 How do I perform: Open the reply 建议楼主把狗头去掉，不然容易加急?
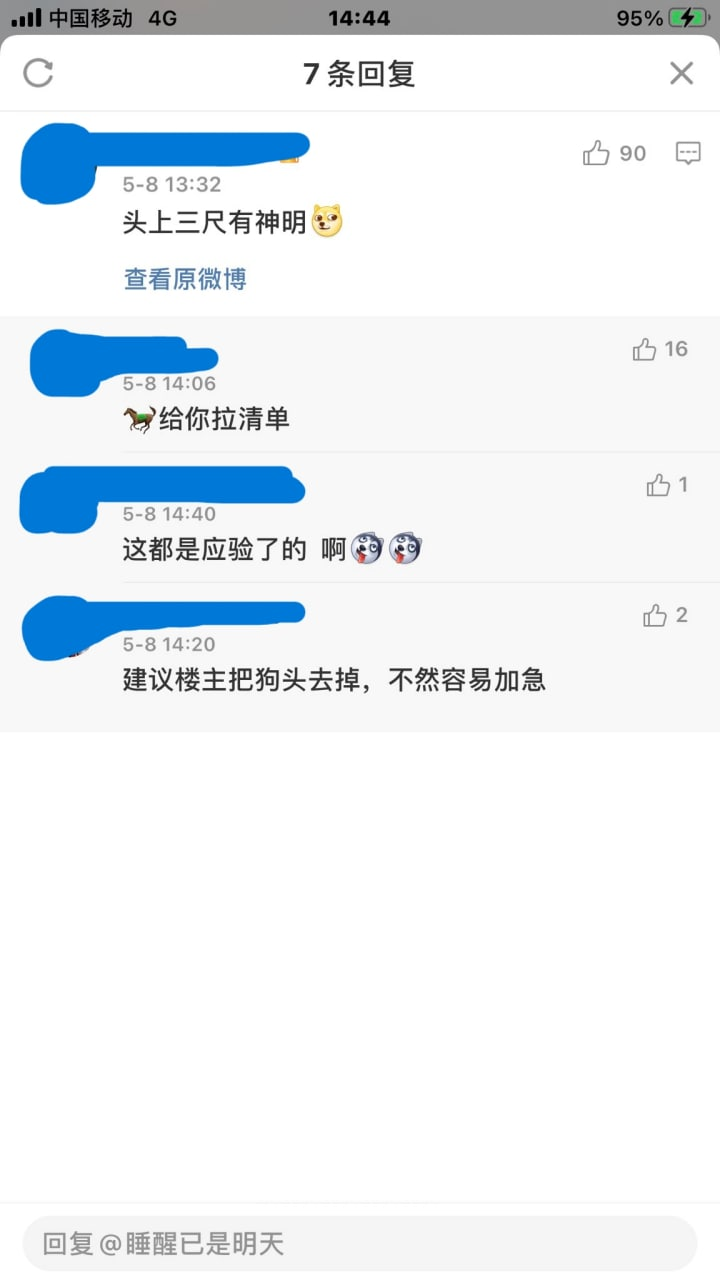[334, 680]
